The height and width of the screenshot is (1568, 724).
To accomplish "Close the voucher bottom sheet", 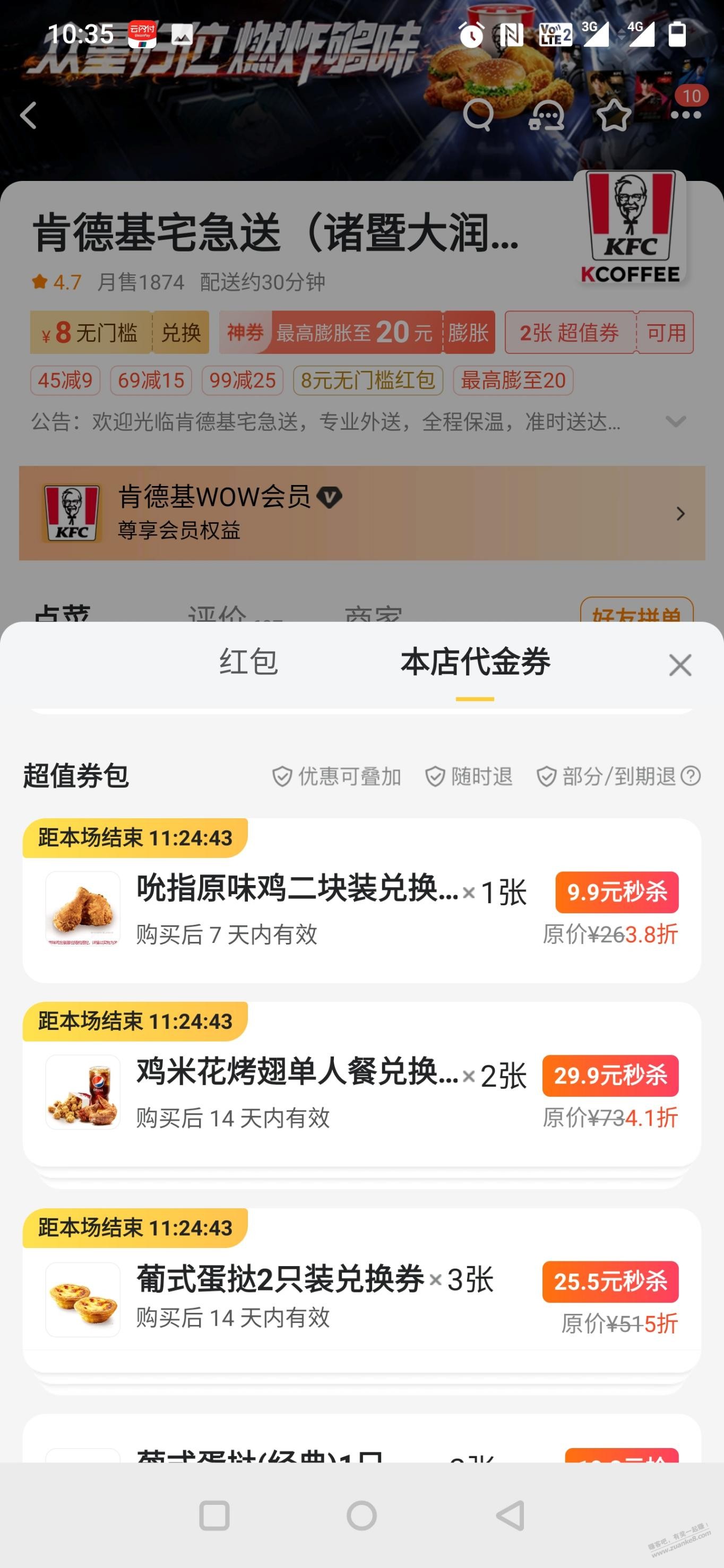I will 679,665.
